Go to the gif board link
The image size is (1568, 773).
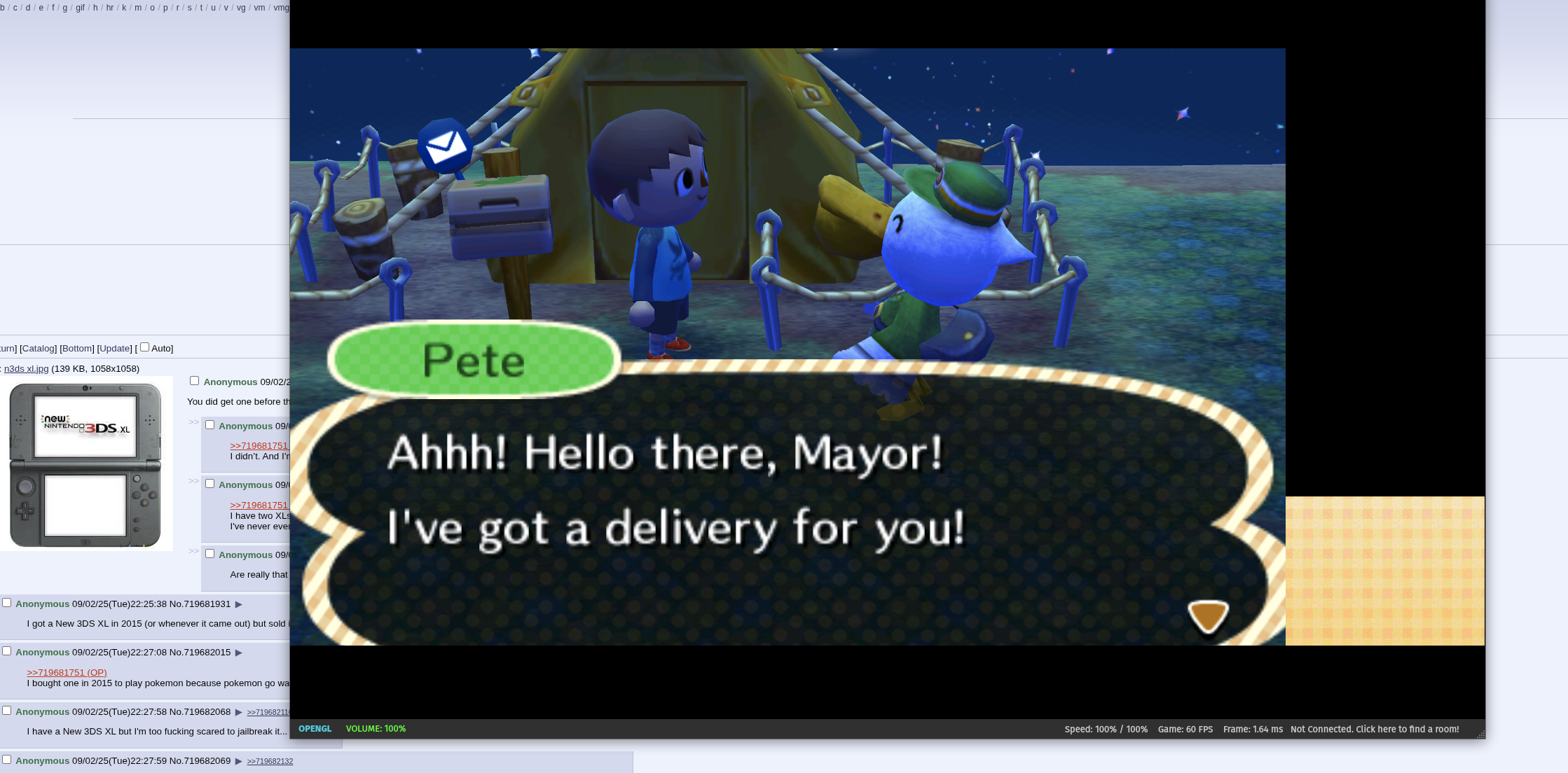[80, 8]
